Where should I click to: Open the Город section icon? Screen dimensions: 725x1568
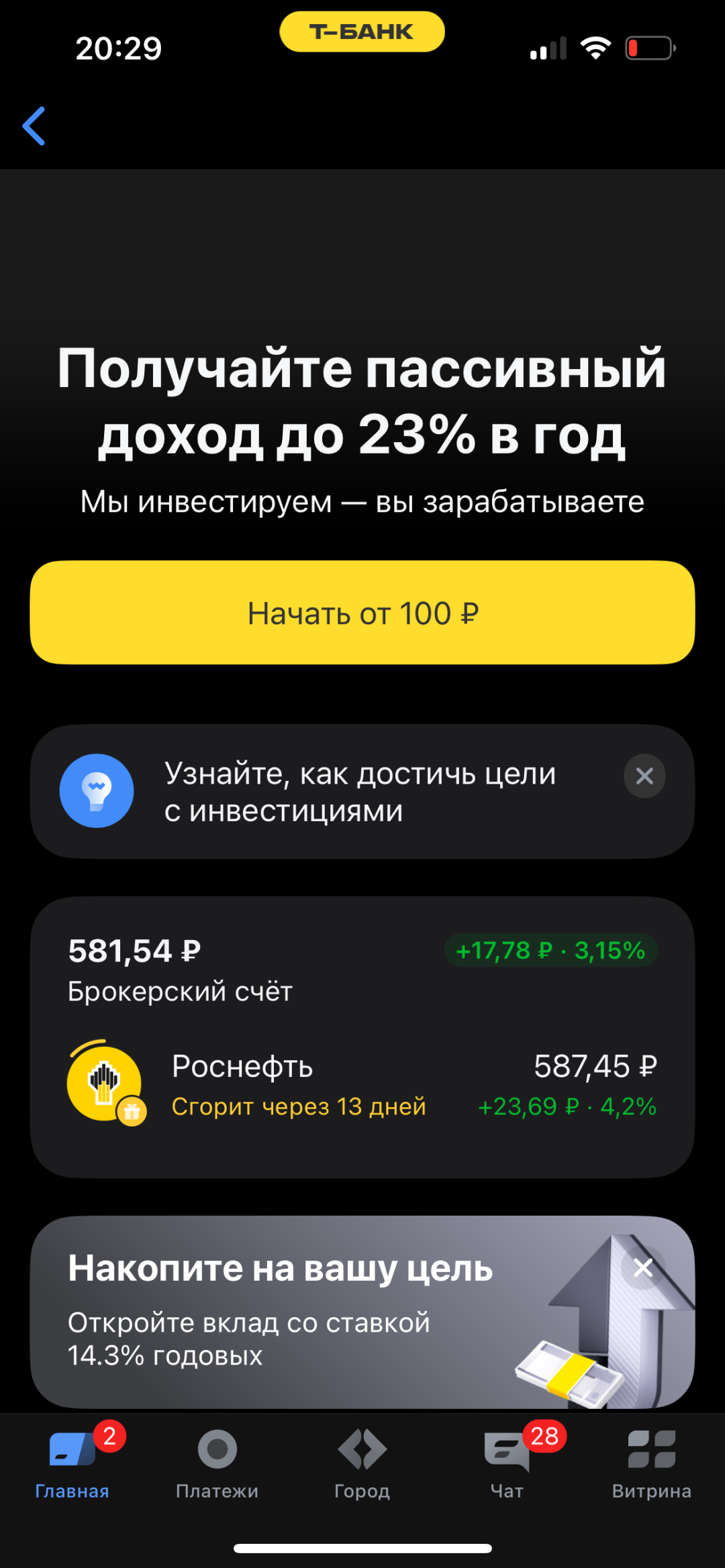click(x=362, y=1449)
